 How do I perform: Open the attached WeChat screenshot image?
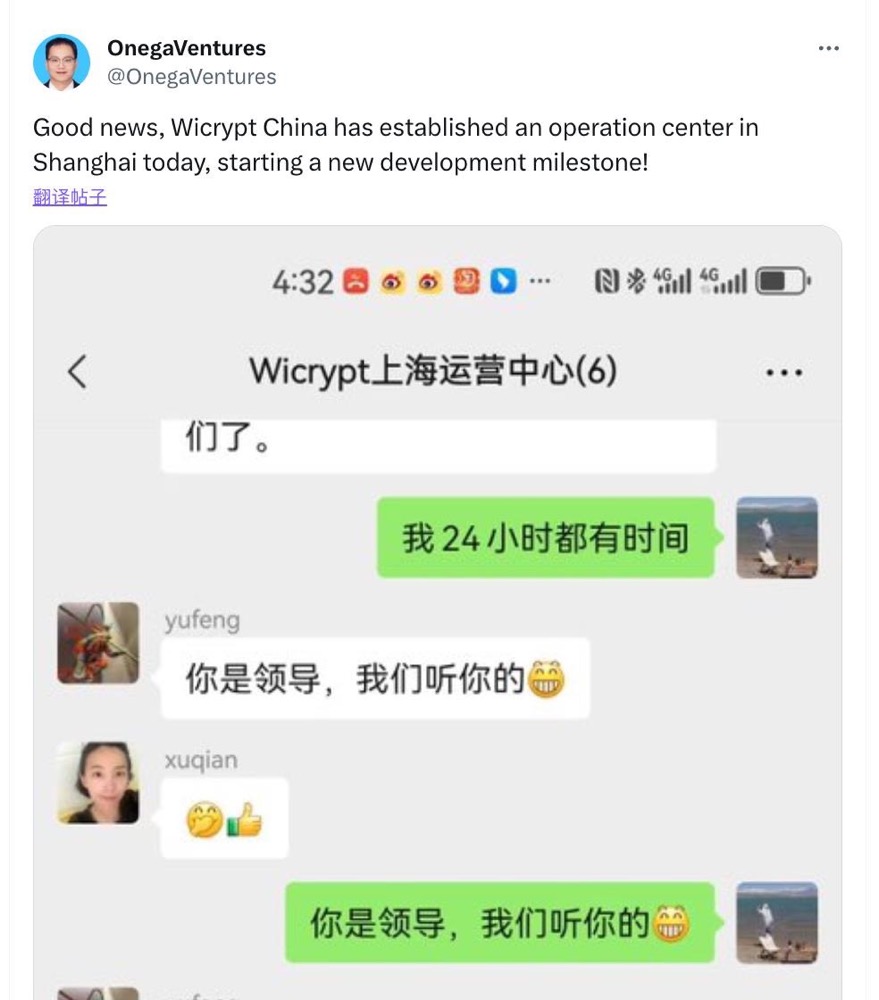pyautogui.click(x=438, y=612)
